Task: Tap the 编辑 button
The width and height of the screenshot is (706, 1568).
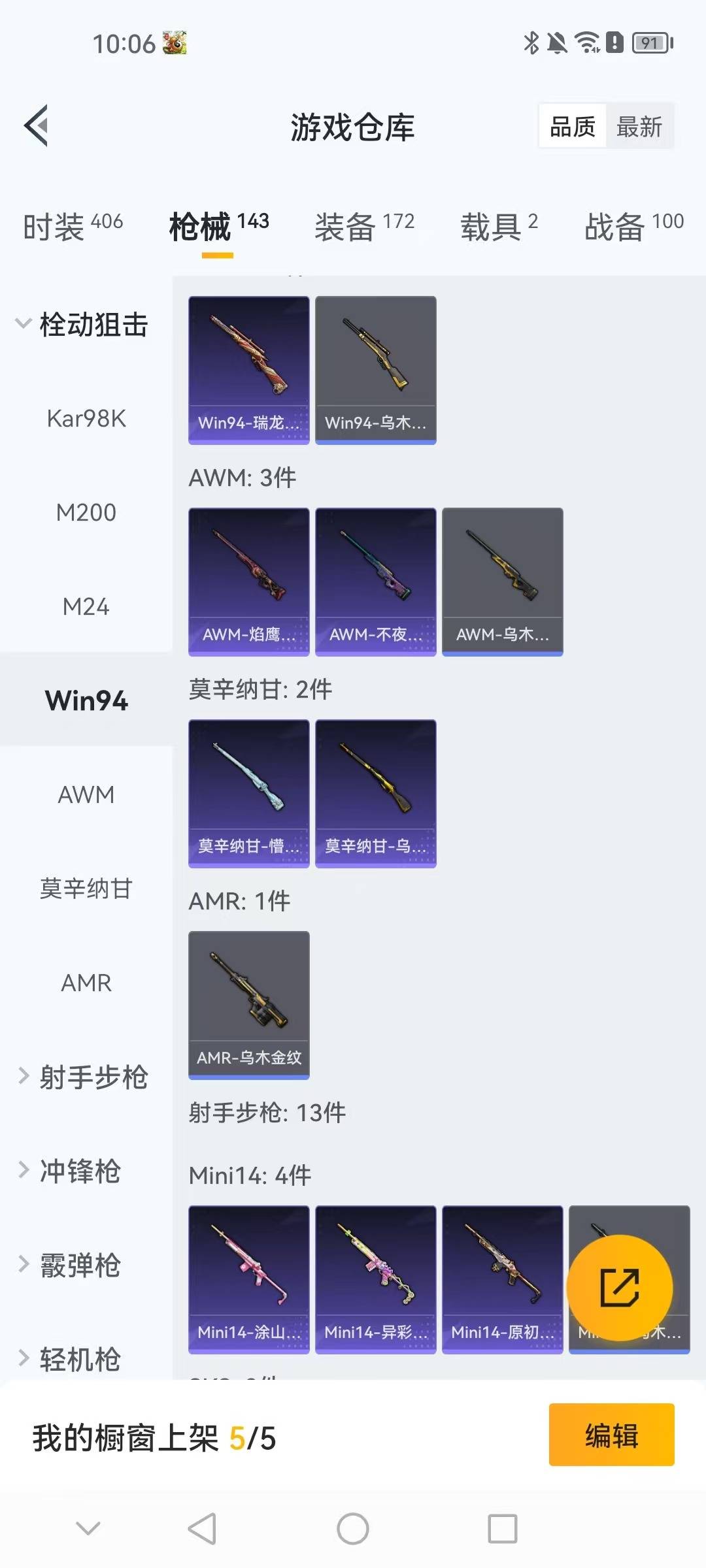Action: [611, 1435]
